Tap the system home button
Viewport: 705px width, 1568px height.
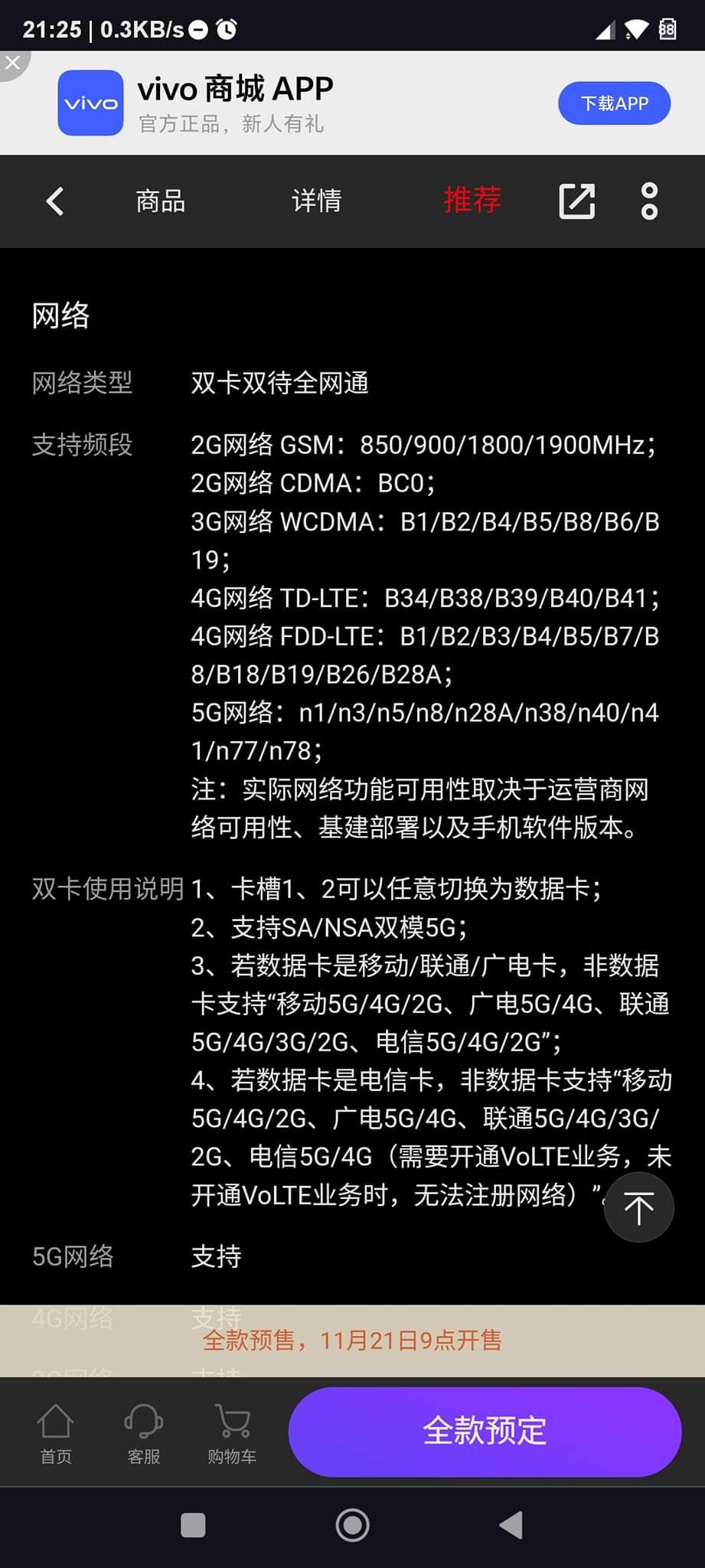point(352,1525)
